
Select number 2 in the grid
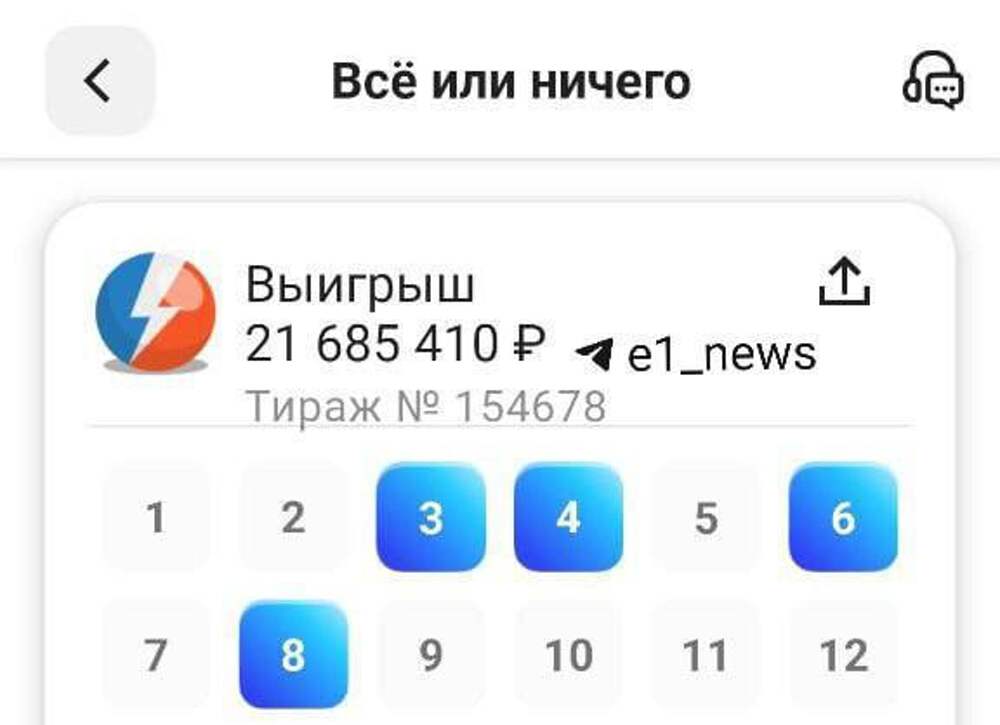(x=293, y=518)
